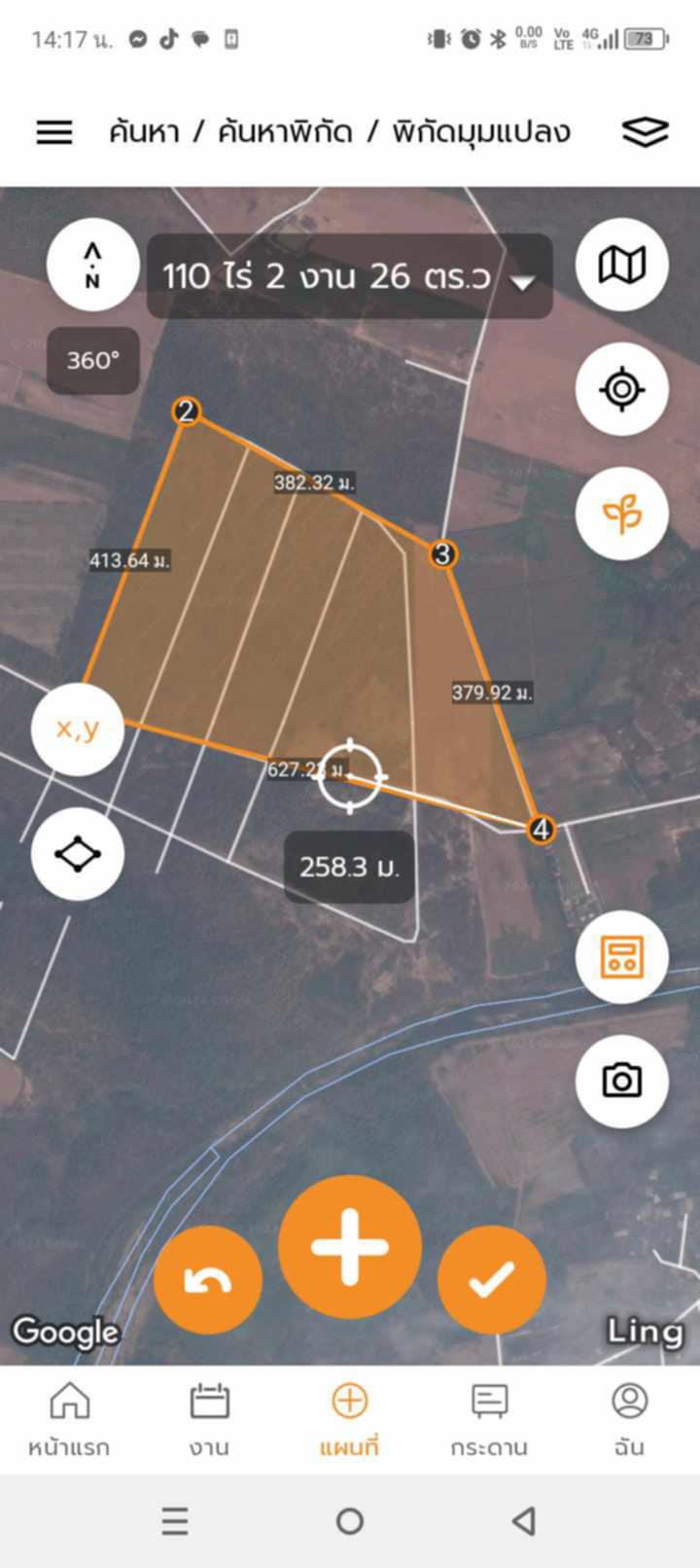The image size is (700, 1568).
Task: Open the ฉัน profile tab
Action: pyautogui.click(x=630, y=1420)
